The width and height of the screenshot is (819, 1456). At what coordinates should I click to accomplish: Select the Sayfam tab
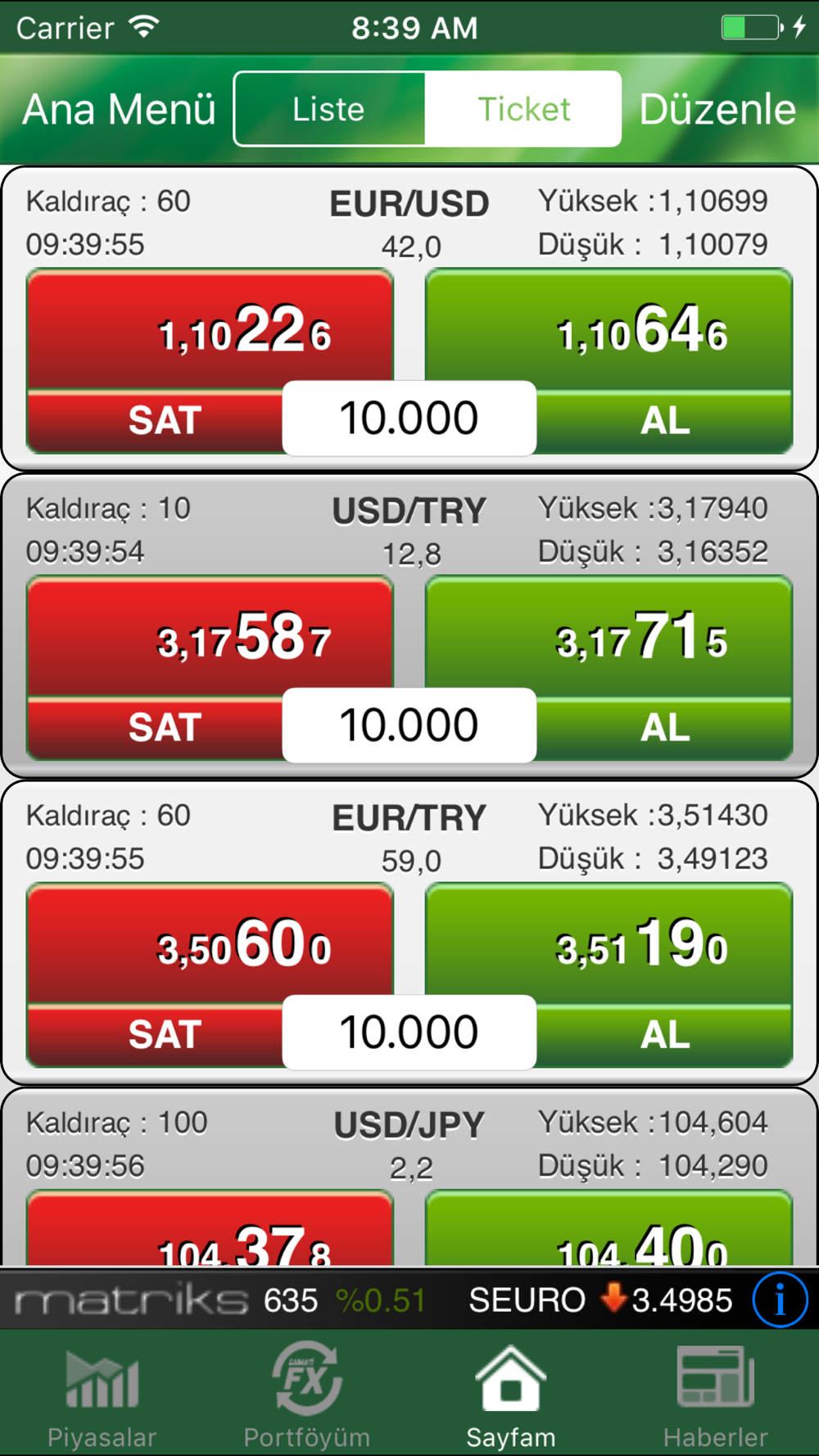pyautogui.click(x=511, y=1395)
